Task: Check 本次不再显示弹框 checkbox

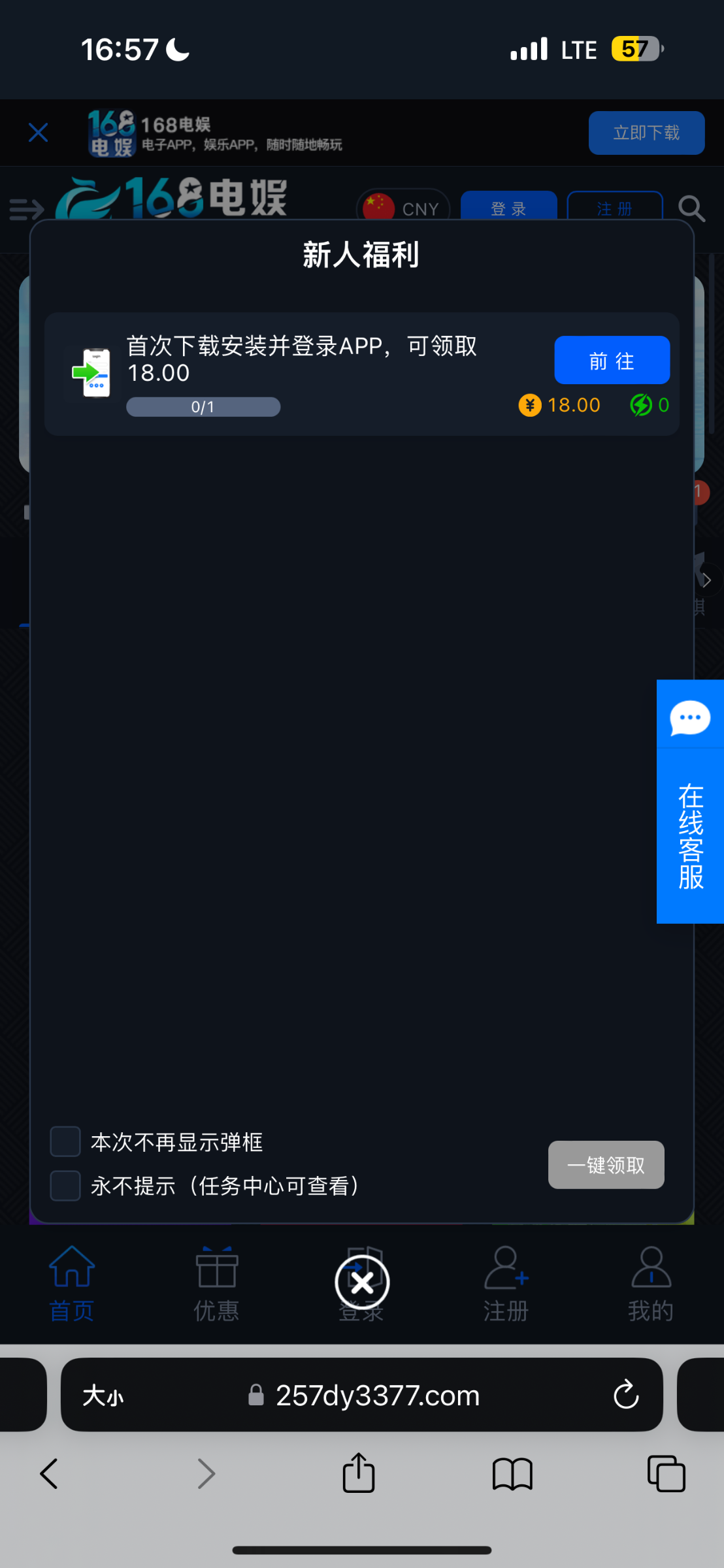Action: pos(65,1141)
